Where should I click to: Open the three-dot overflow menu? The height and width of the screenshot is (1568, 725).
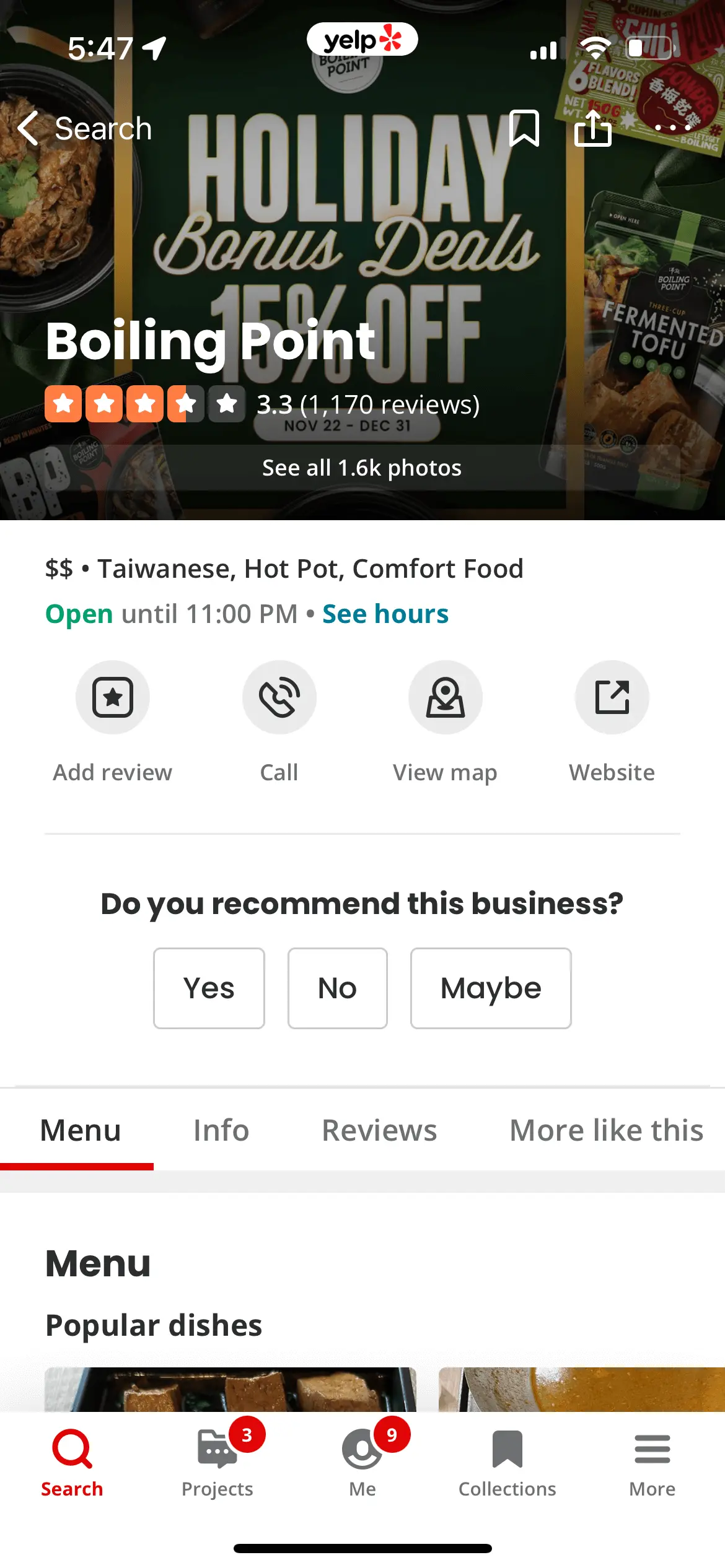672,128
